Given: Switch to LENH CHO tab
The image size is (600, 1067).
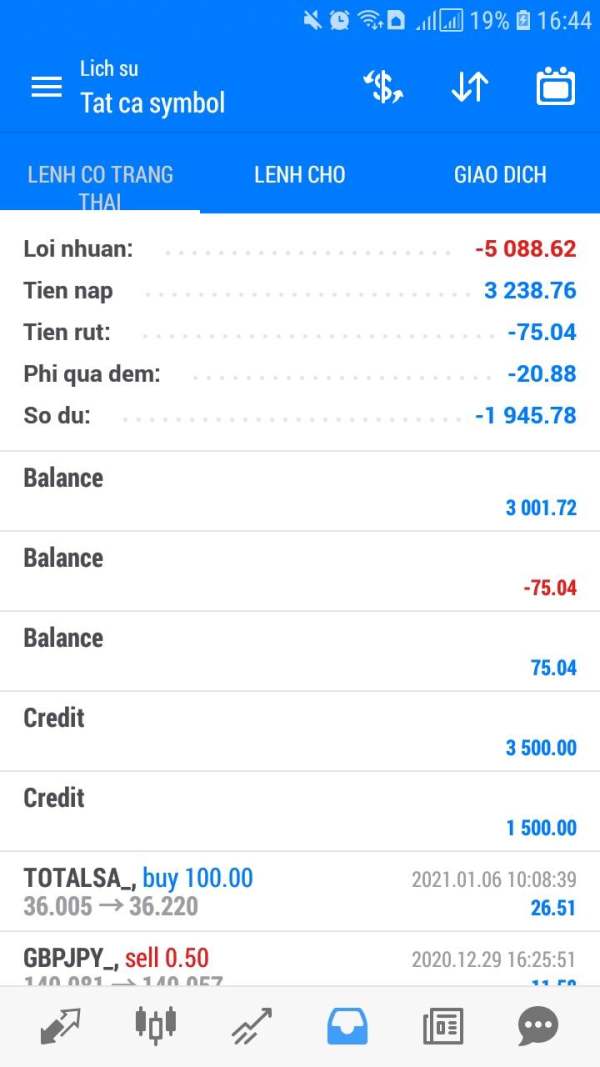Looking at the screenshot, I should [x=300, y=175].
